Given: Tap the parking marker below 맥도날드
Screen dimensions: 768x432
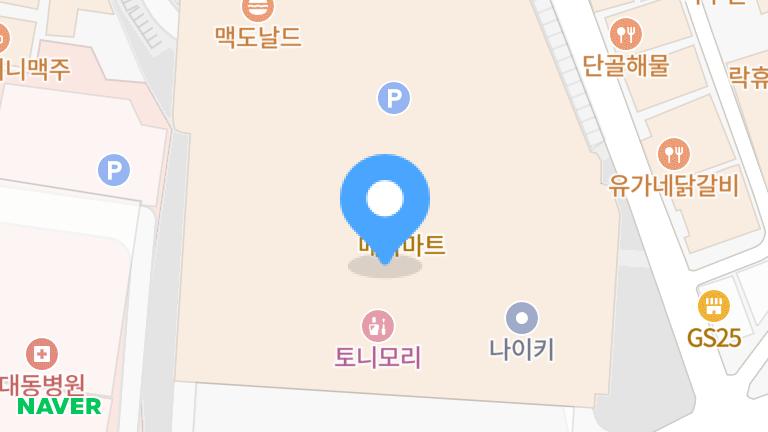Looking at the screenshot, I should click(394, 98).
